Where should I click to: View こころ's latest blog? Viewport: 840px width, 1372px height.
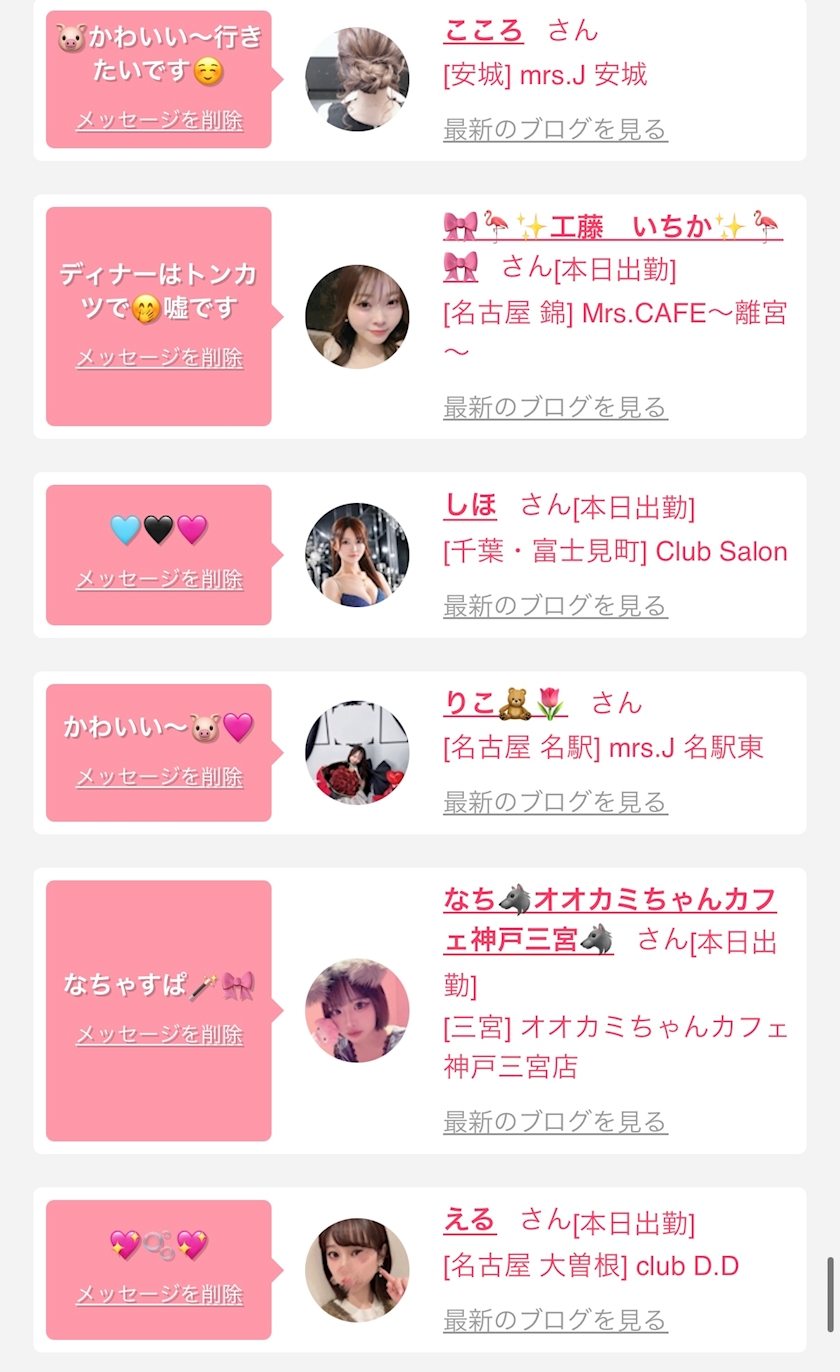(555, 129)
